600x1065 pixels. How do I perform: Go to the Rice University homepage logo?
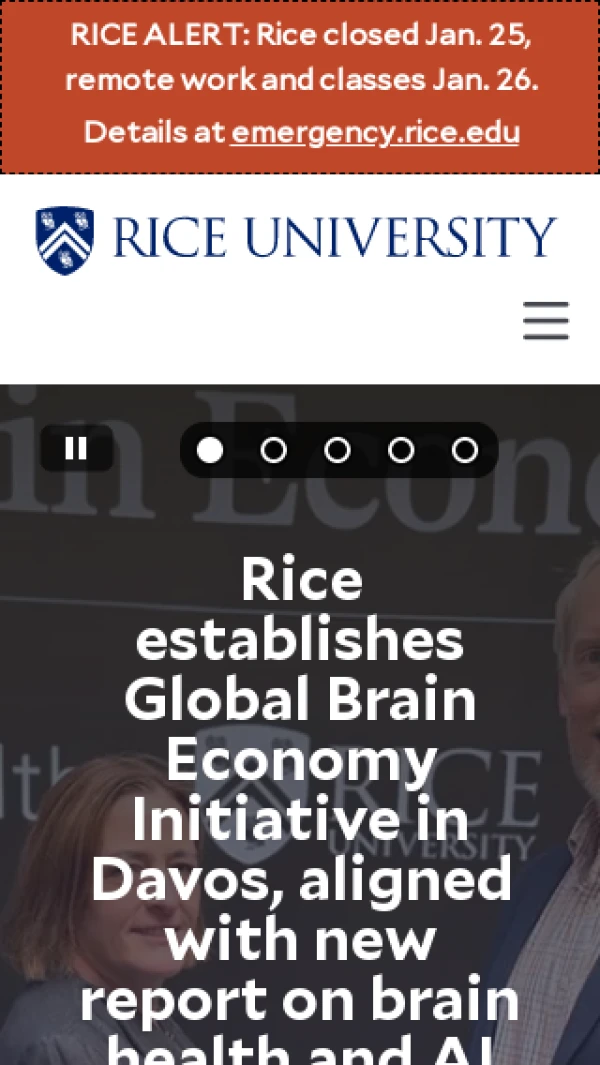coord(295,240)
